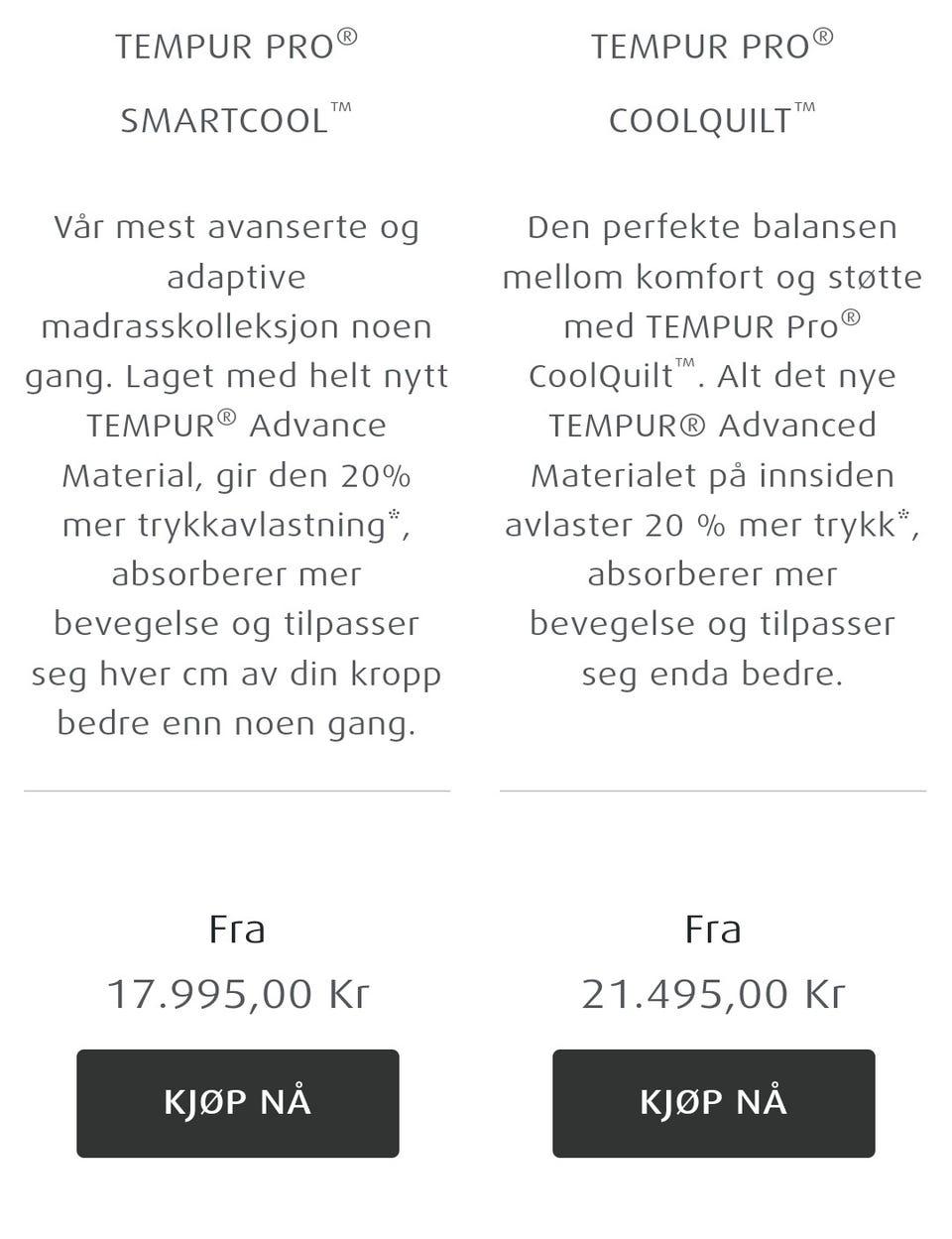Click the price 21.495,00 Kr

[713, 992]
